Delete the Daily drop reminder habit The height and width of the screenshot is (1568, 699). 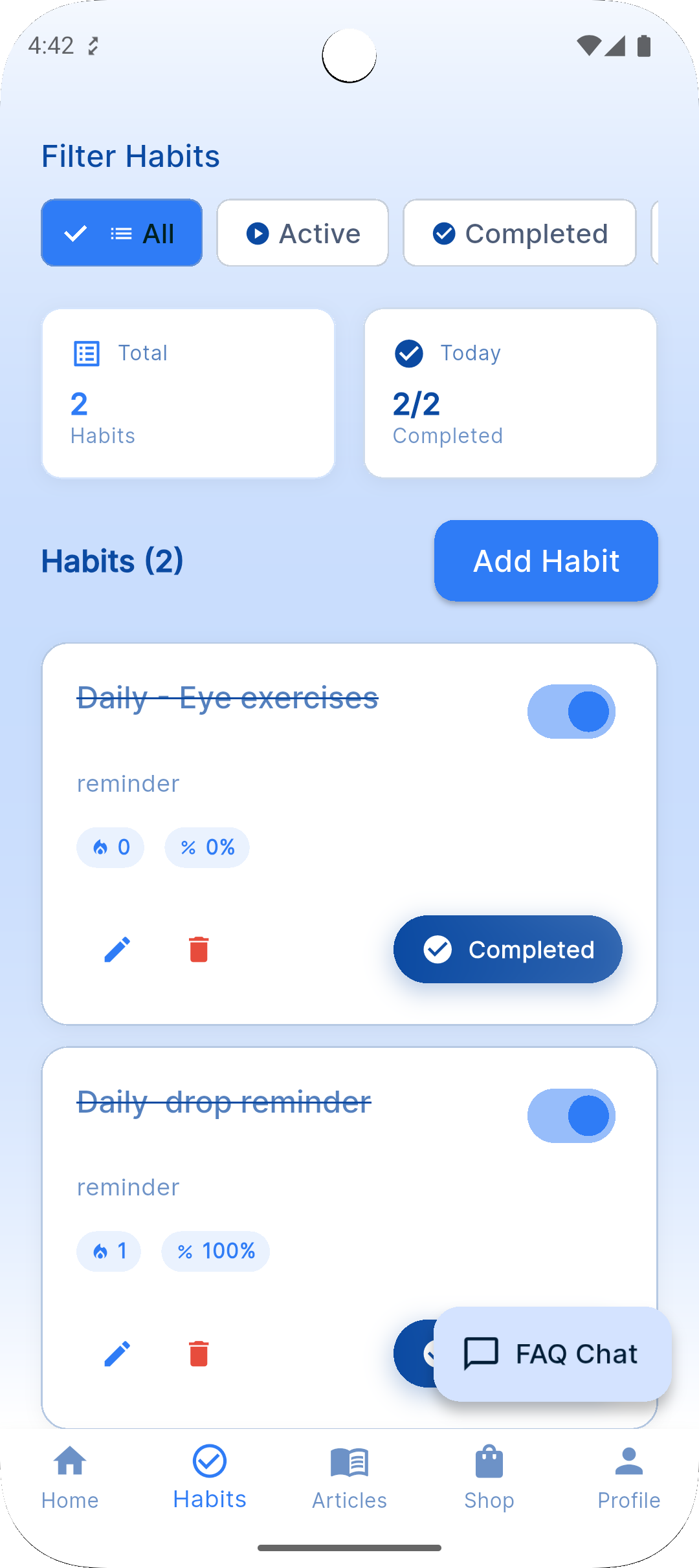point(199,1353)
